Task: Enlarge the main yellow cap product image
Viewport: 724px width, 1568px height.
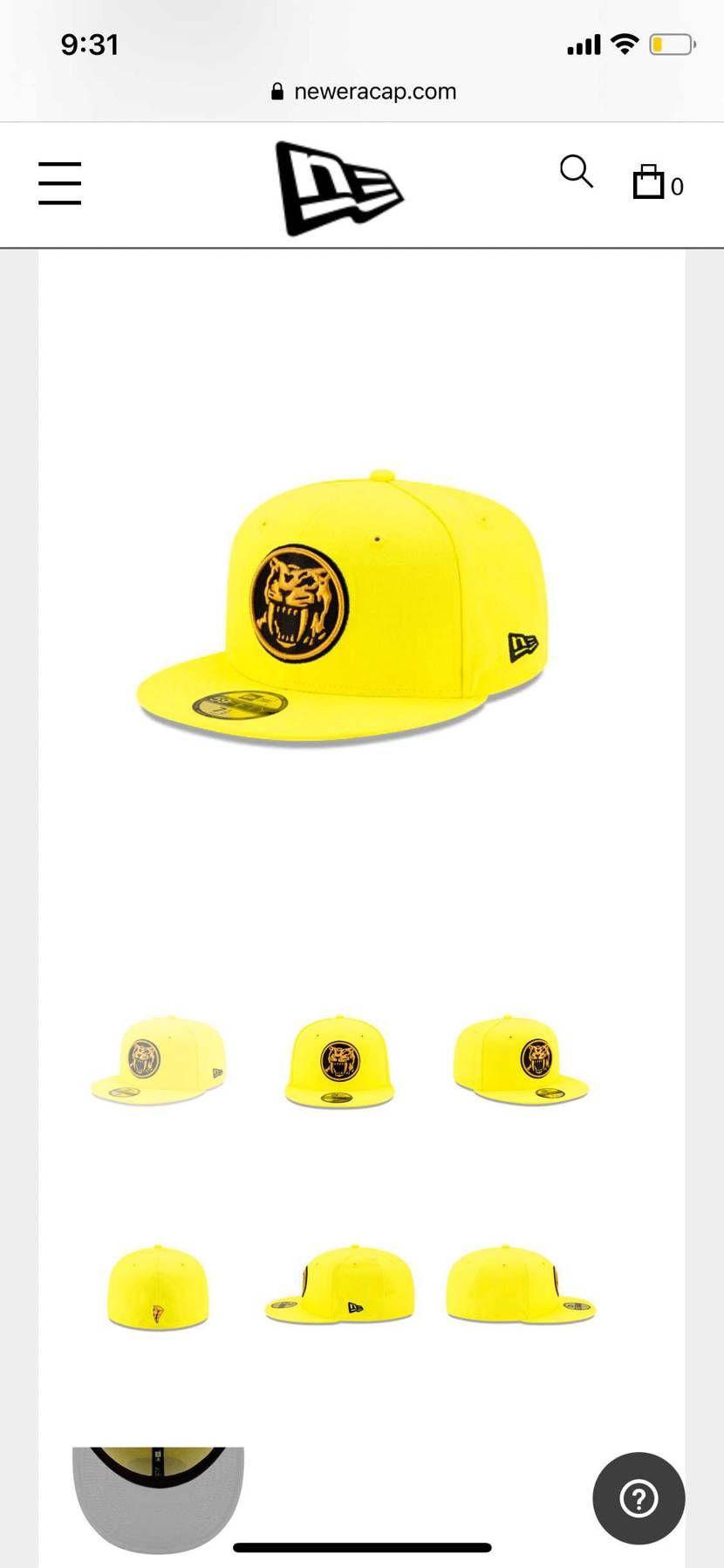Action: [344, 607]
